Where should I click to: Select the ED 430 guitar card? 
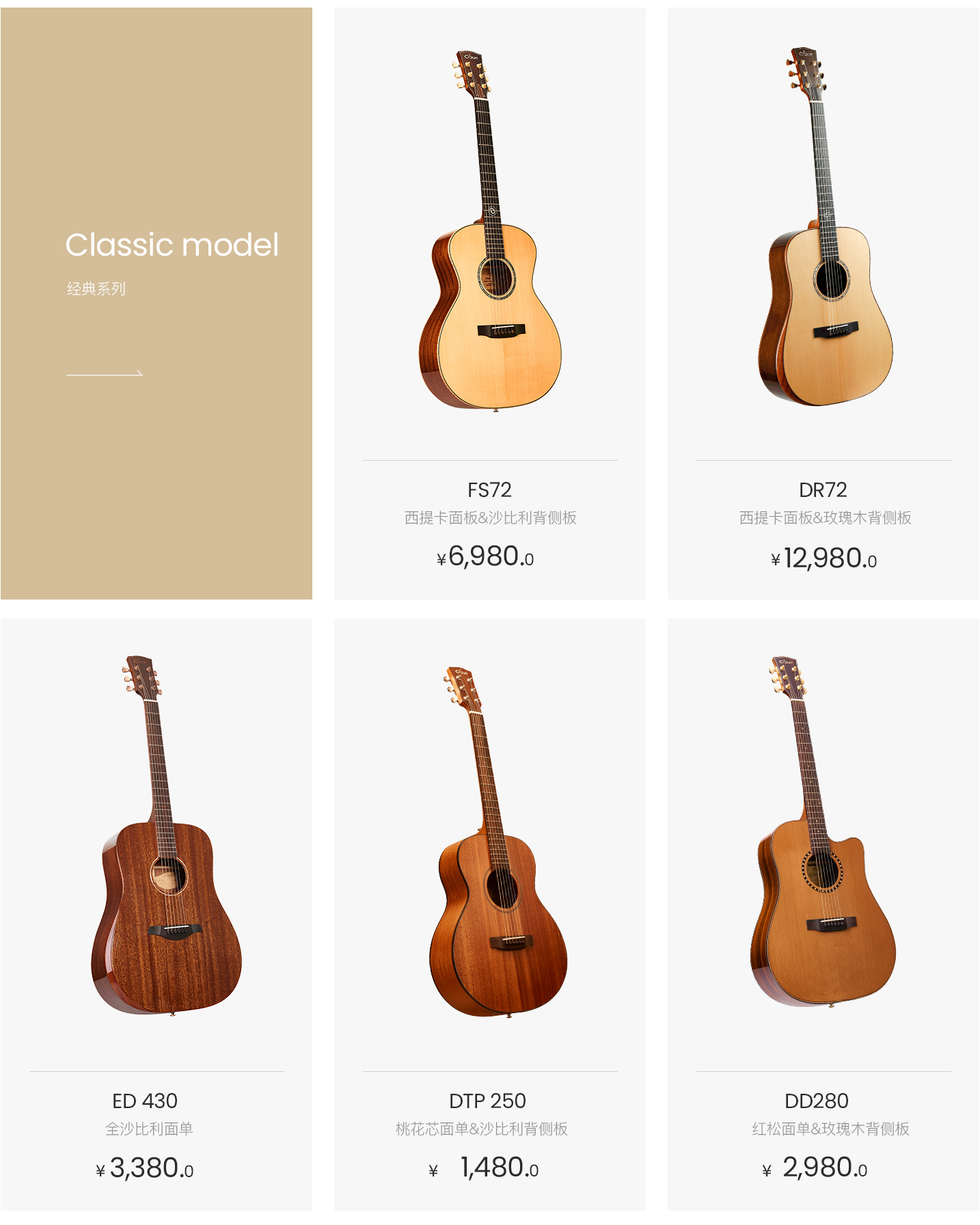156,914
